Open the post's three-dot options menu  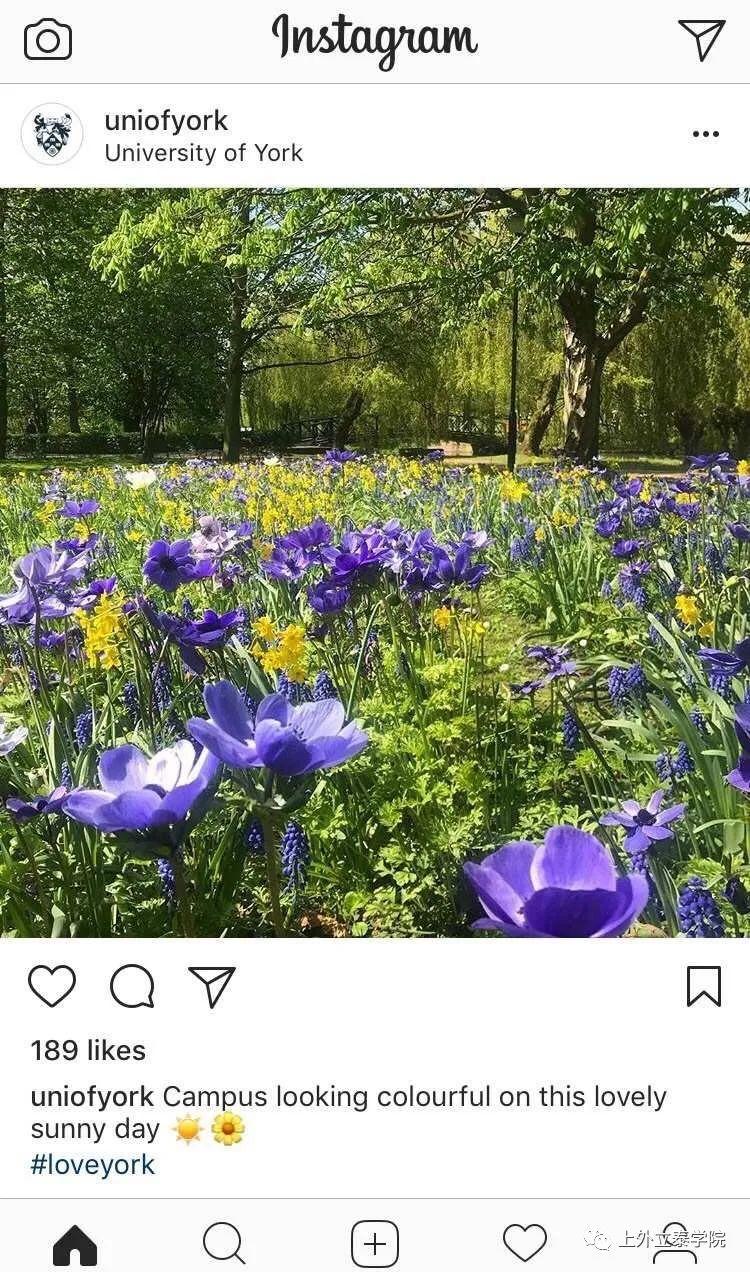pos(705,134)
